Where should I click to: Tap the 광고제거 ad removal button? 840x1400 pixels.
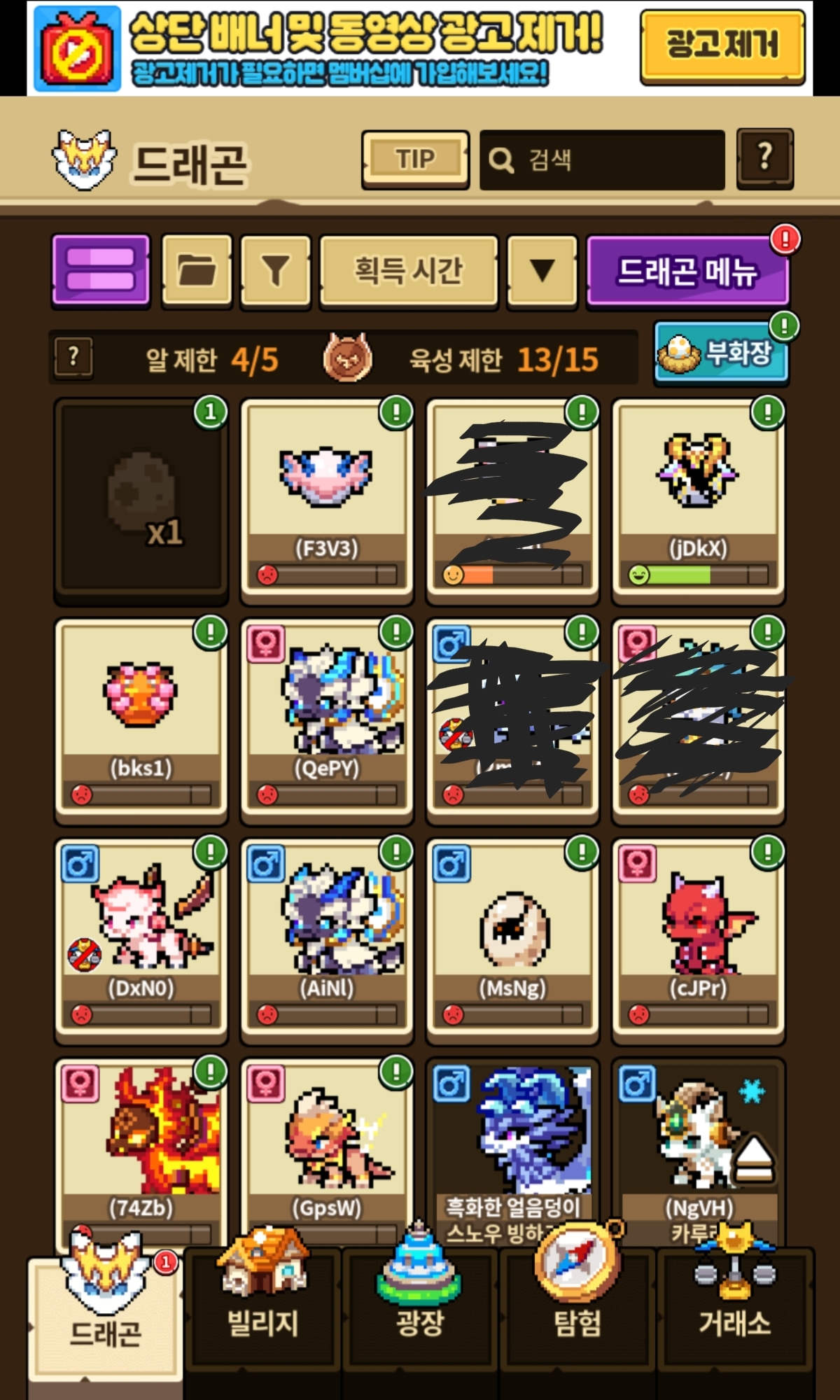pos(722,46)
